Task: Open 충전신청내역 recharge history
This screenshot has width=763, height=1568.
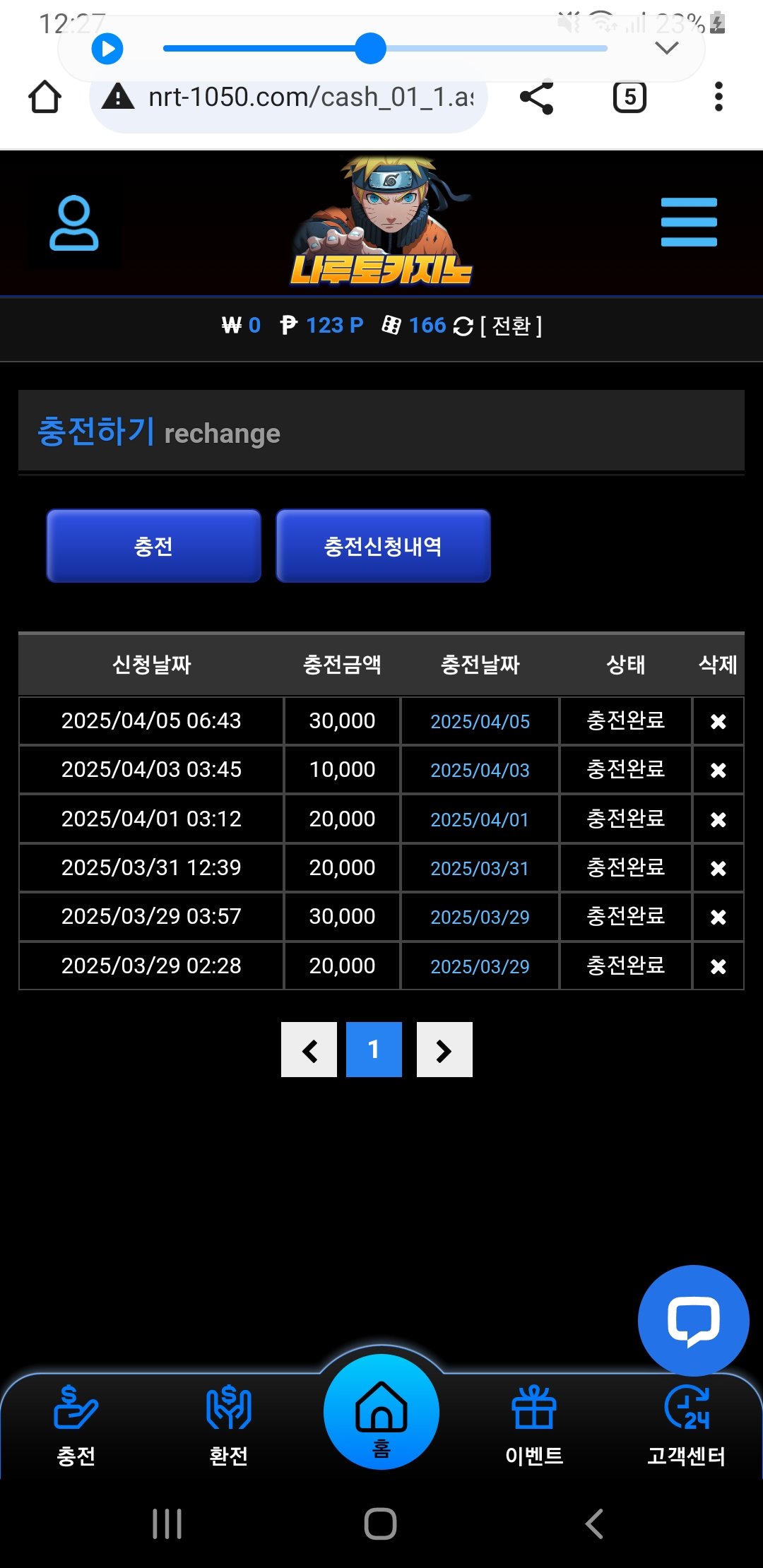Action: [383, 546]
